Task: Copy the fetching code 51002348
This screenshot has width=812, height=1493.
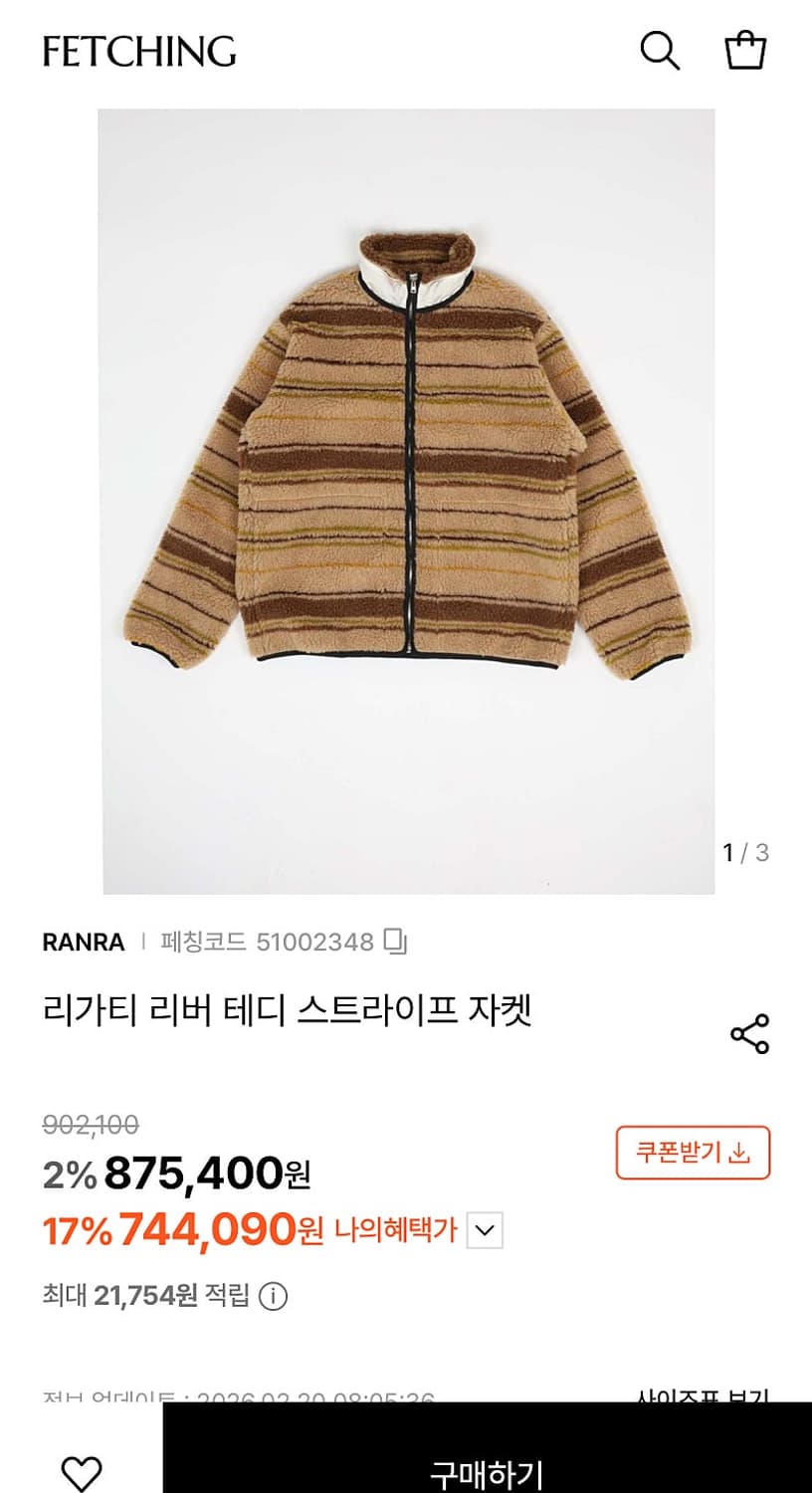Action: pyautogui.click(x=396, y=942)
